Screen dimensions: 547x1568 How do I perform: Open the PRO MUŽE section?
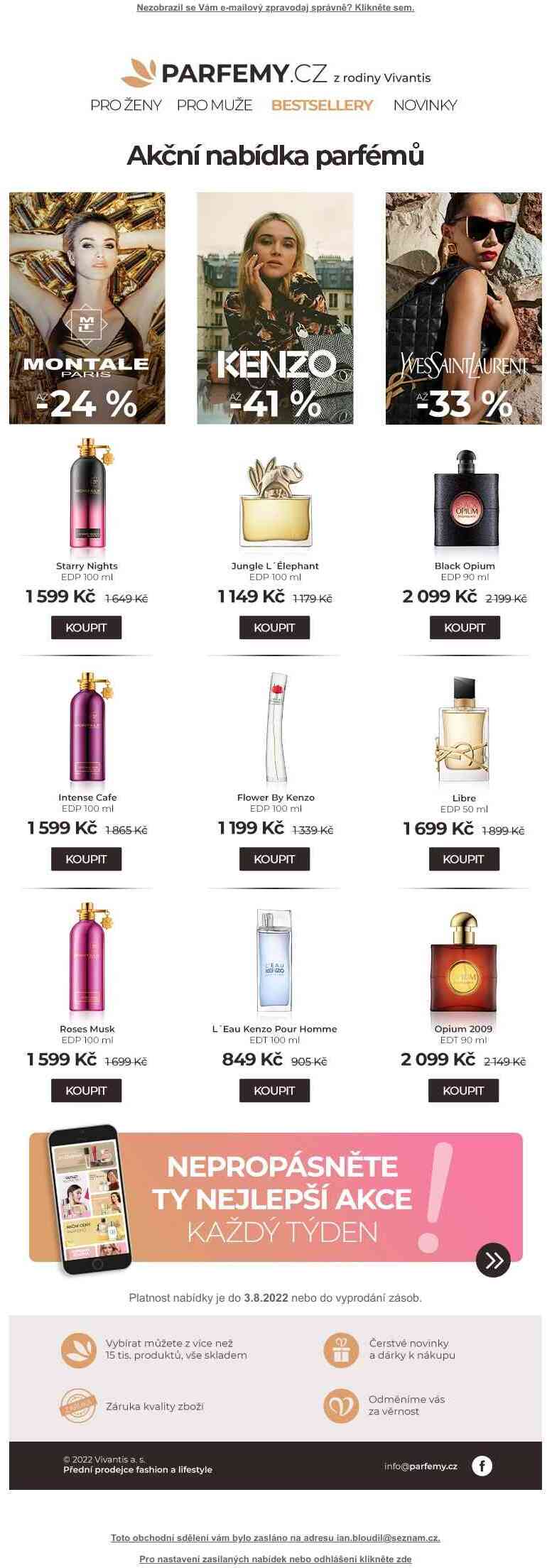[215, 105]
